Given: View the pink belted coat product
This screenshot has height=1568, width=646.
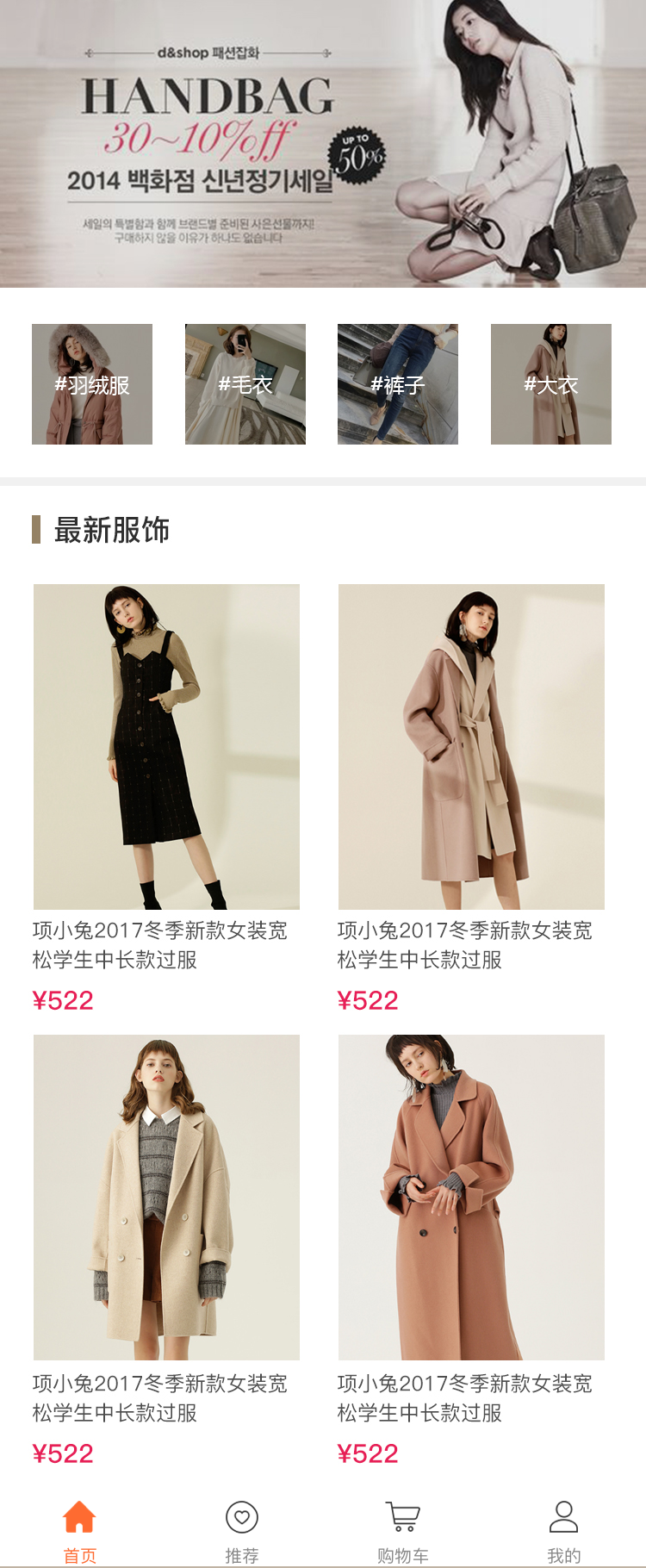Looking at the screenshot, I should [471, 746].
